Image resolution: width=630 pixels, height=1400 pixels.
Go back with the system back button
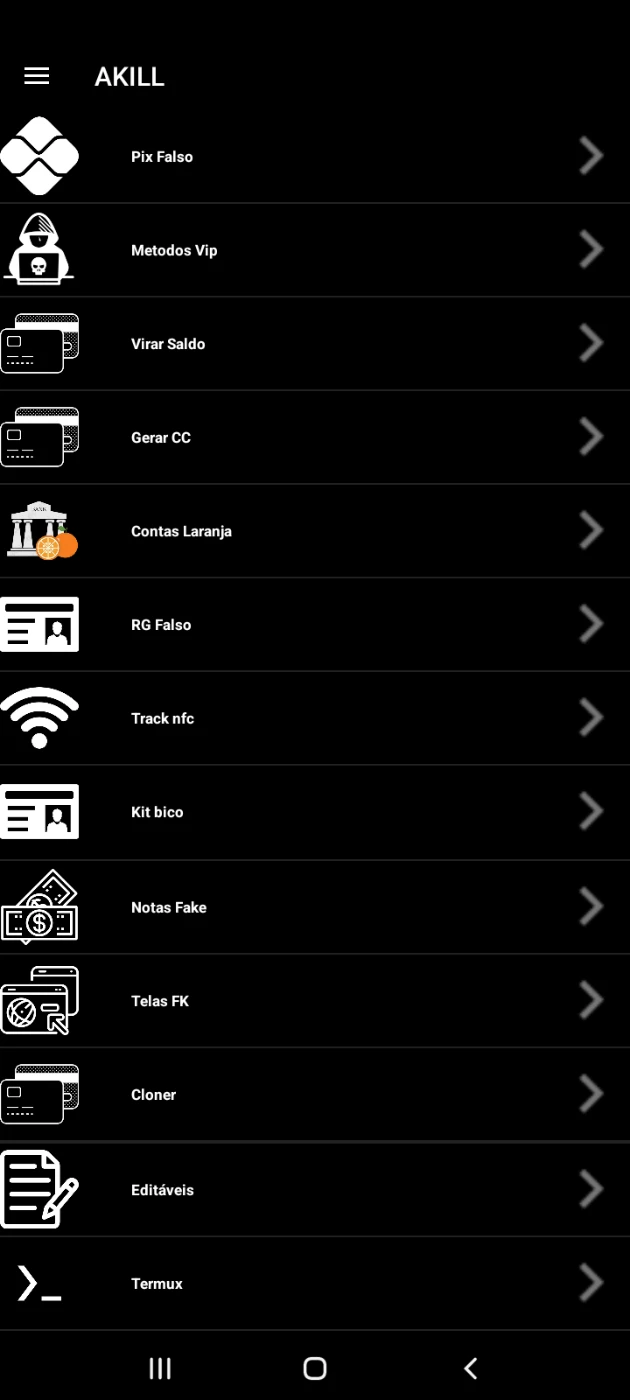coord(470,1368)
